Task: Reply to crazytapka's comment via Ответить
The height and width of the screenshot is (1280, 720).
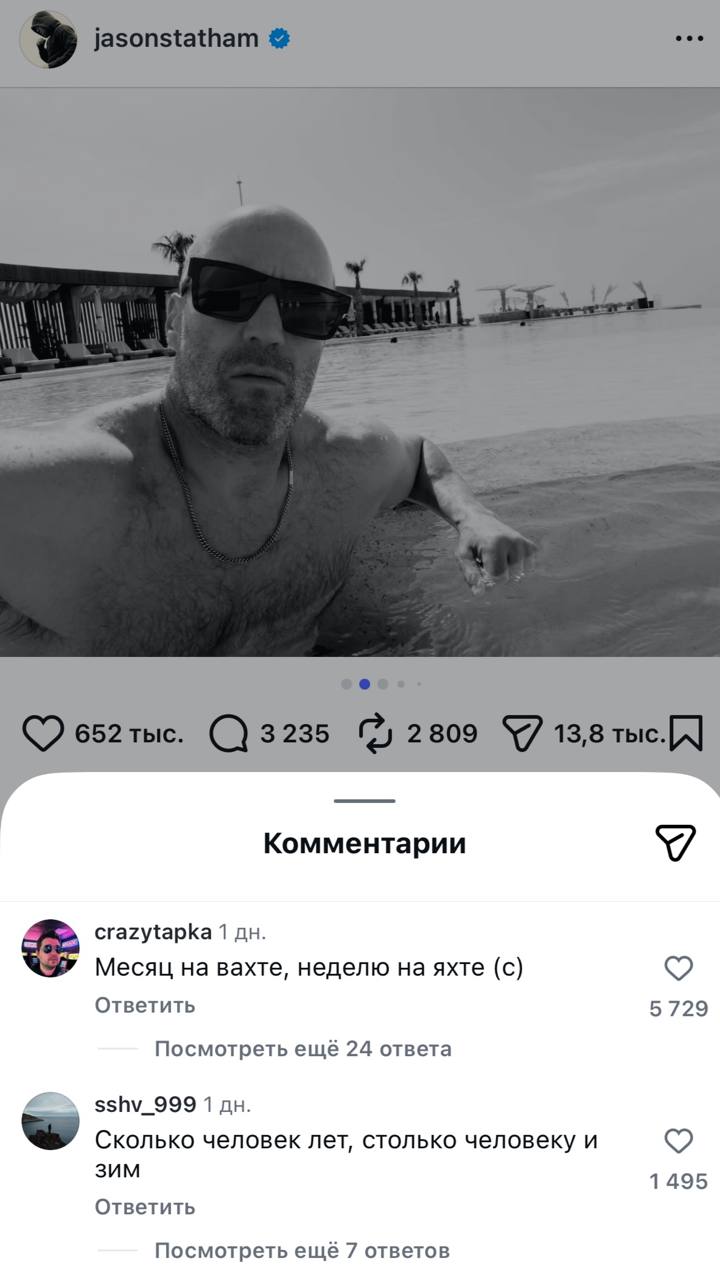Action: coord(145,1005)
